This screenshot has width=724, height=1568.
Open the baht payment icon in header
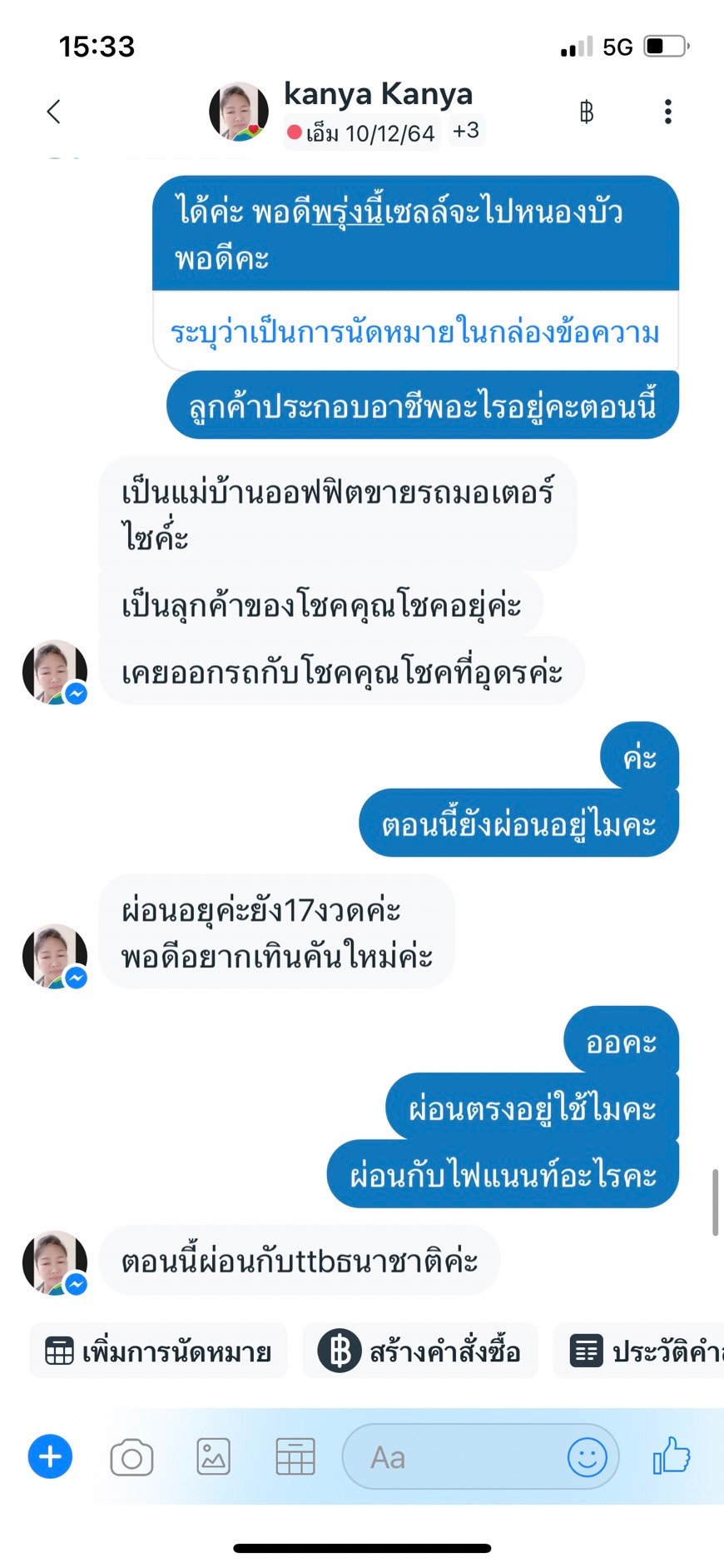[586, 112]
